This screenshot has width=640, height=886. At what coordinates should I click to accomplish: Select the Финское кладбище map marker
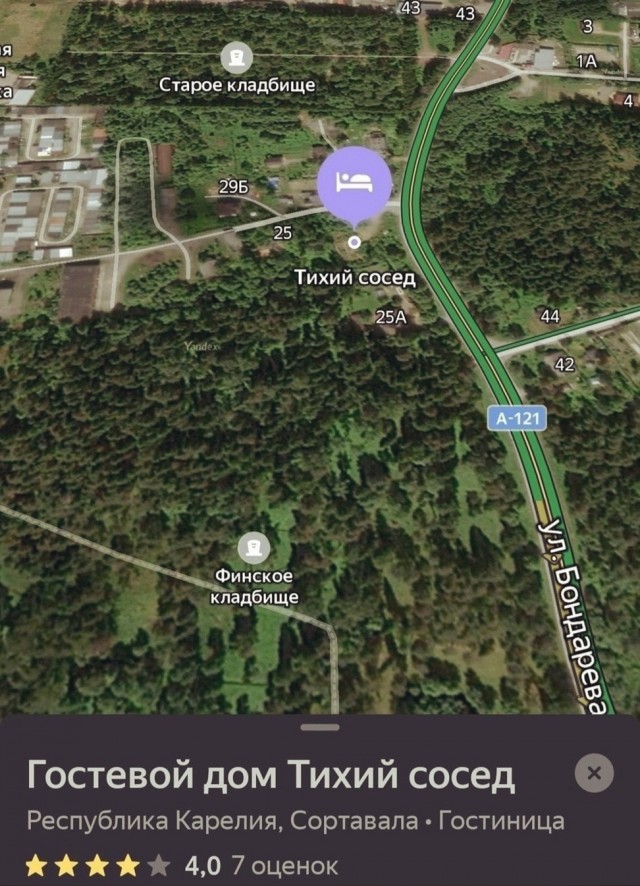click(x=254, y=547)
